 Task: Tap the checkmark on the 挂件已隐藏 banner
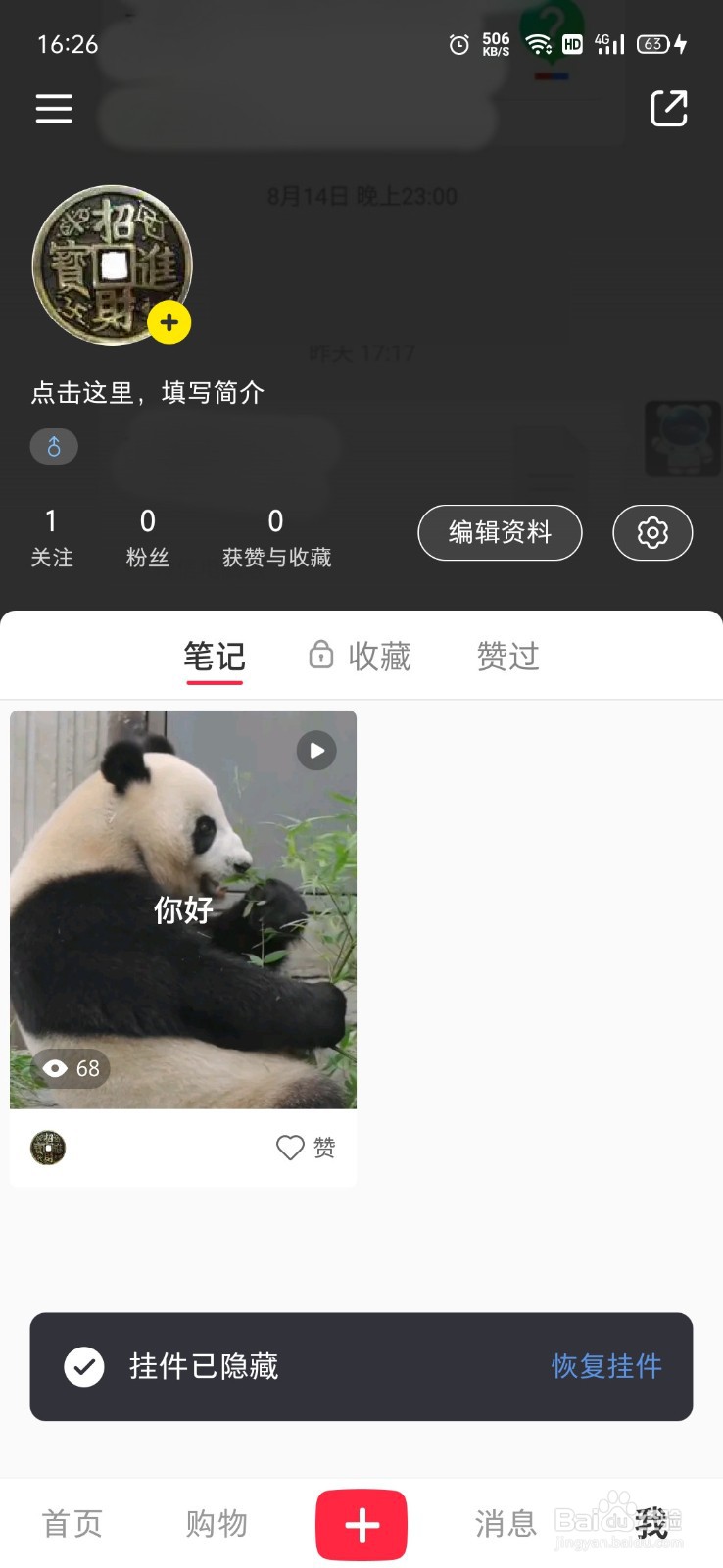click(x=85, y=1367)
